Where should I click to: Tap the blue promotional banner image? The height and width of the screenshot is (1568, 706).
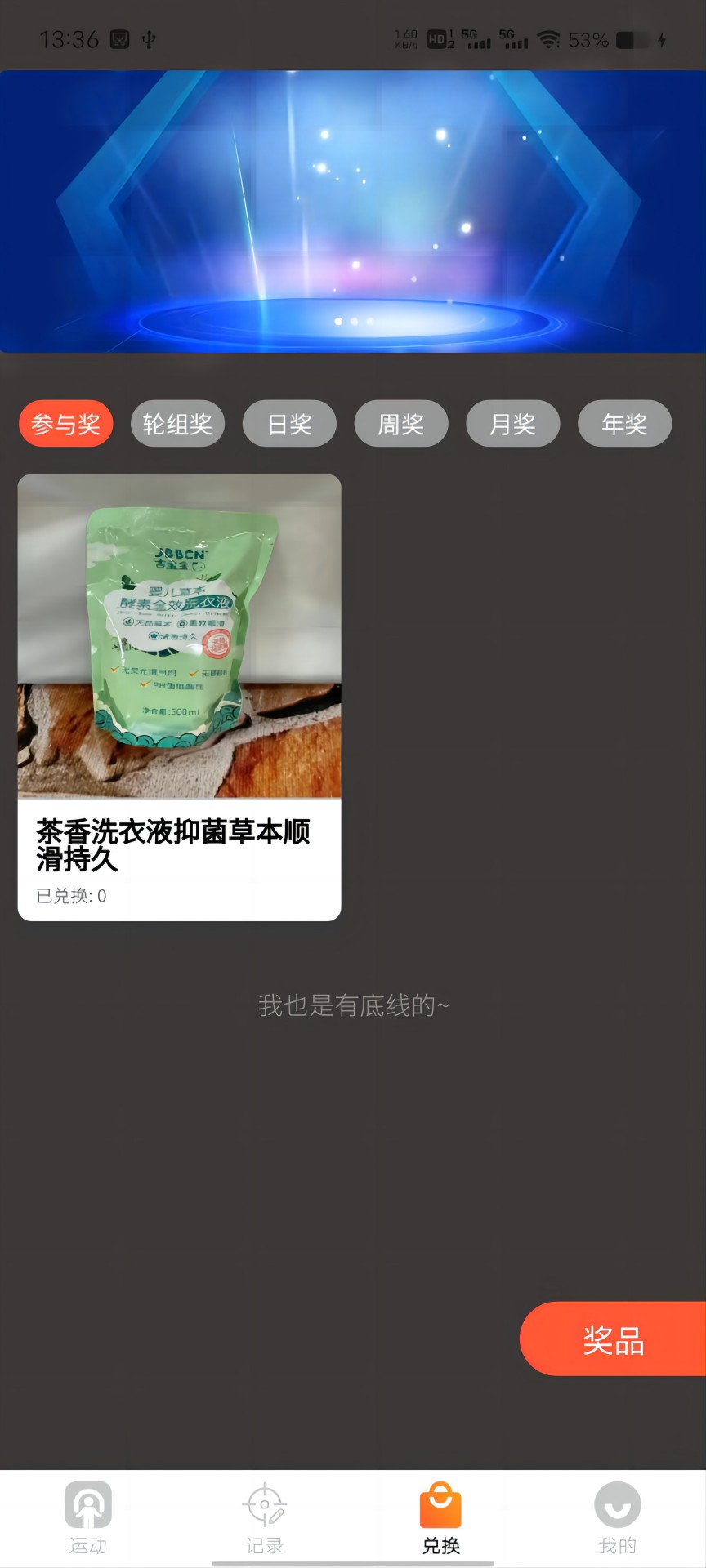(353, 211)
